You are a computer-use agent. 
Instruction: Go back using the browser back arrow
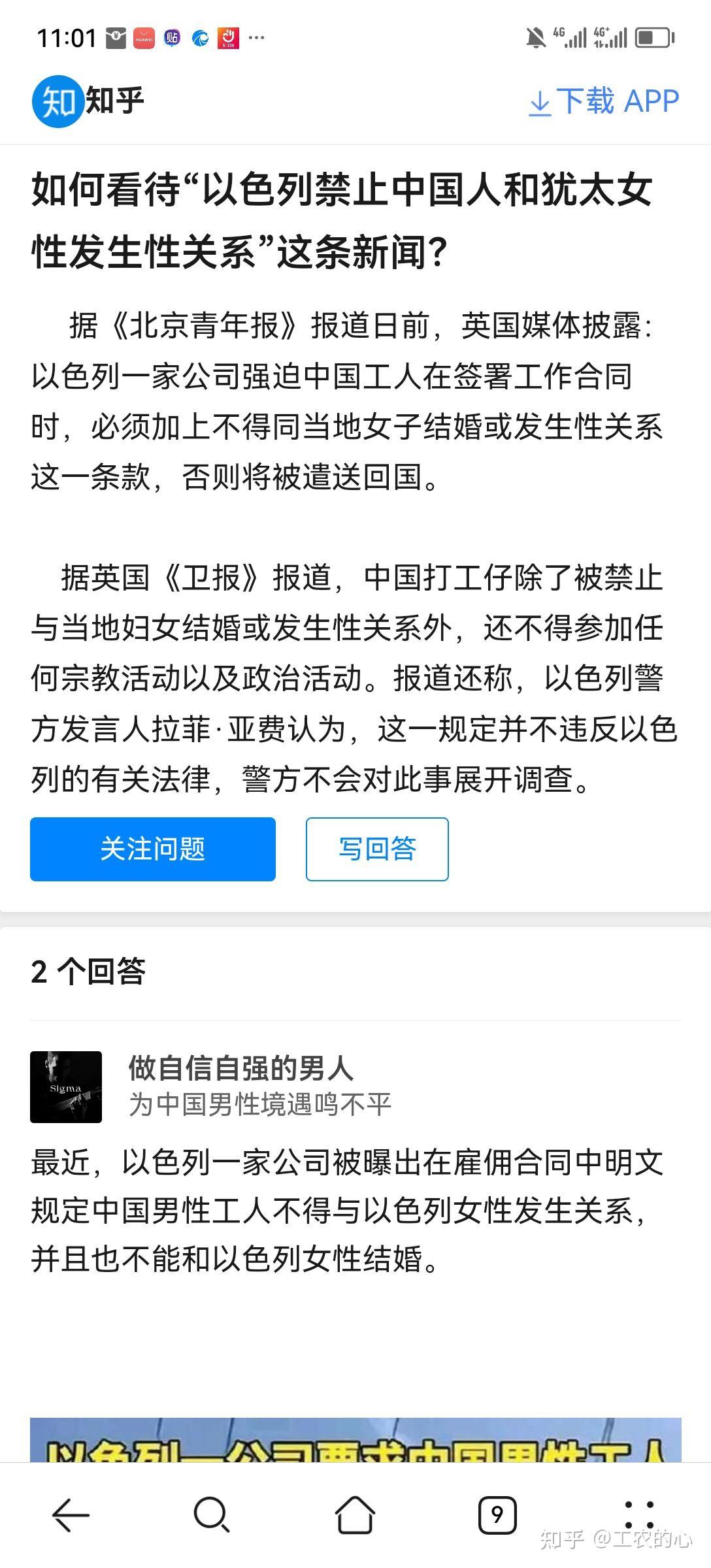coord(71,1514)
